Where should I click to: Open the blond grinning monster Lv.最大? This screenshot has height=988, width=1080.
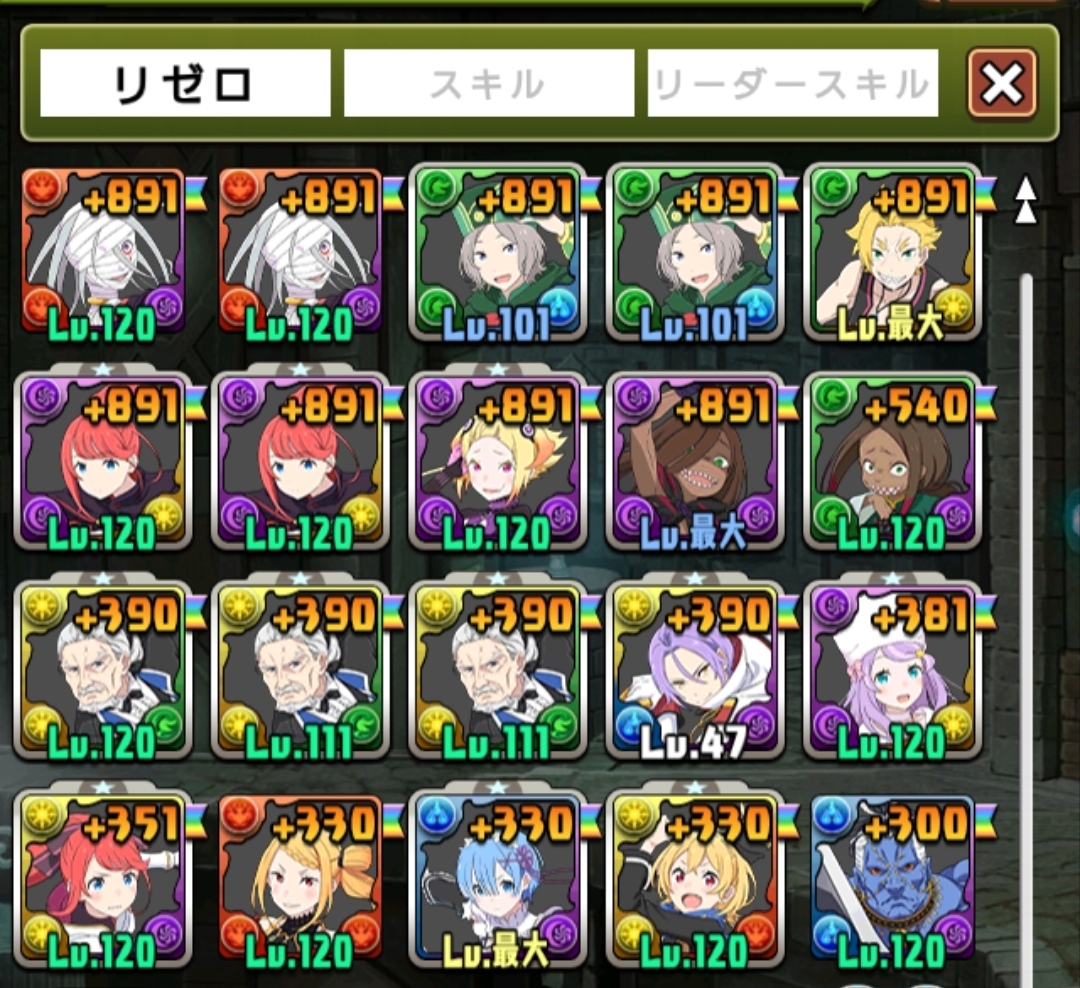pyautogui.click(x=893, y=252)
